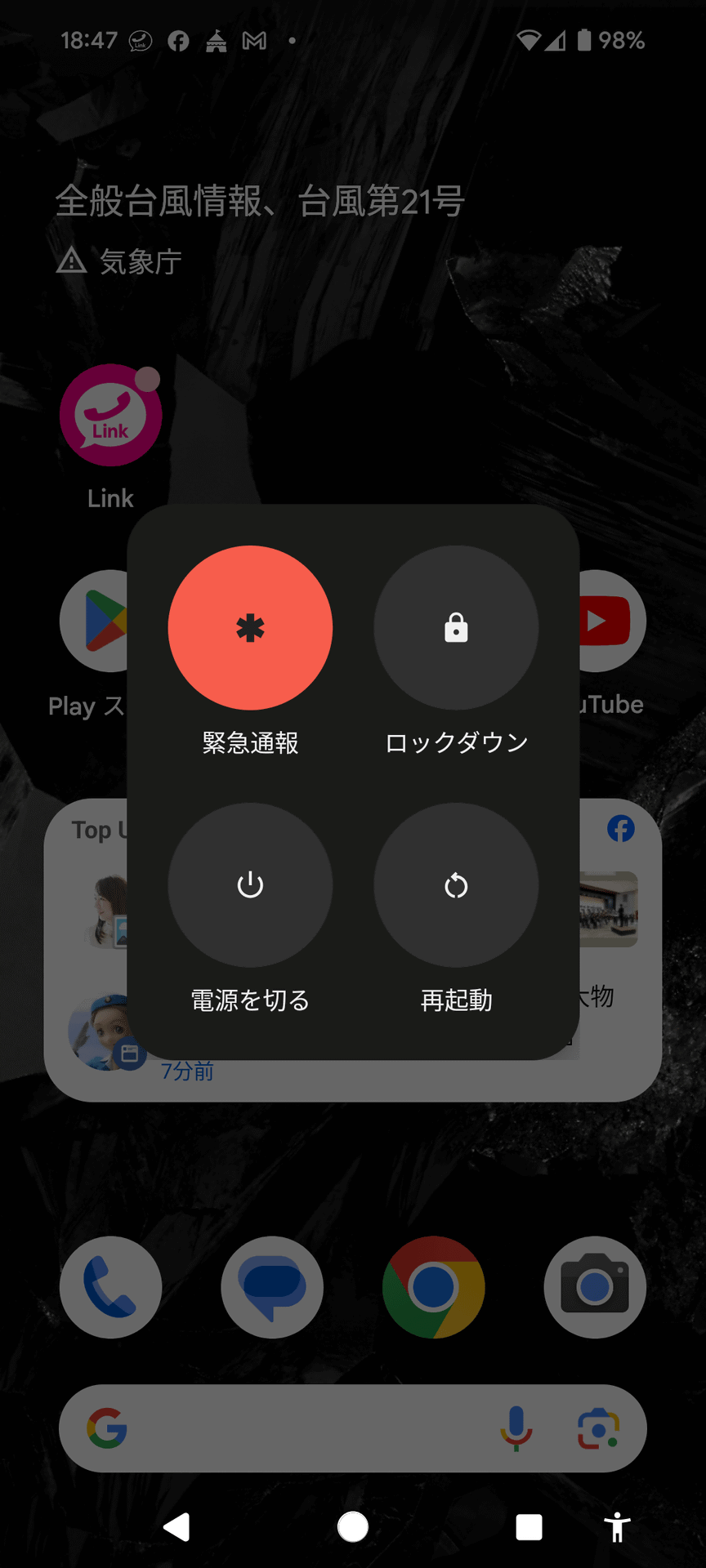Screen dimensions: 706x1568
Task: Open the YouTube app
Action: click(x=607, y=621)
